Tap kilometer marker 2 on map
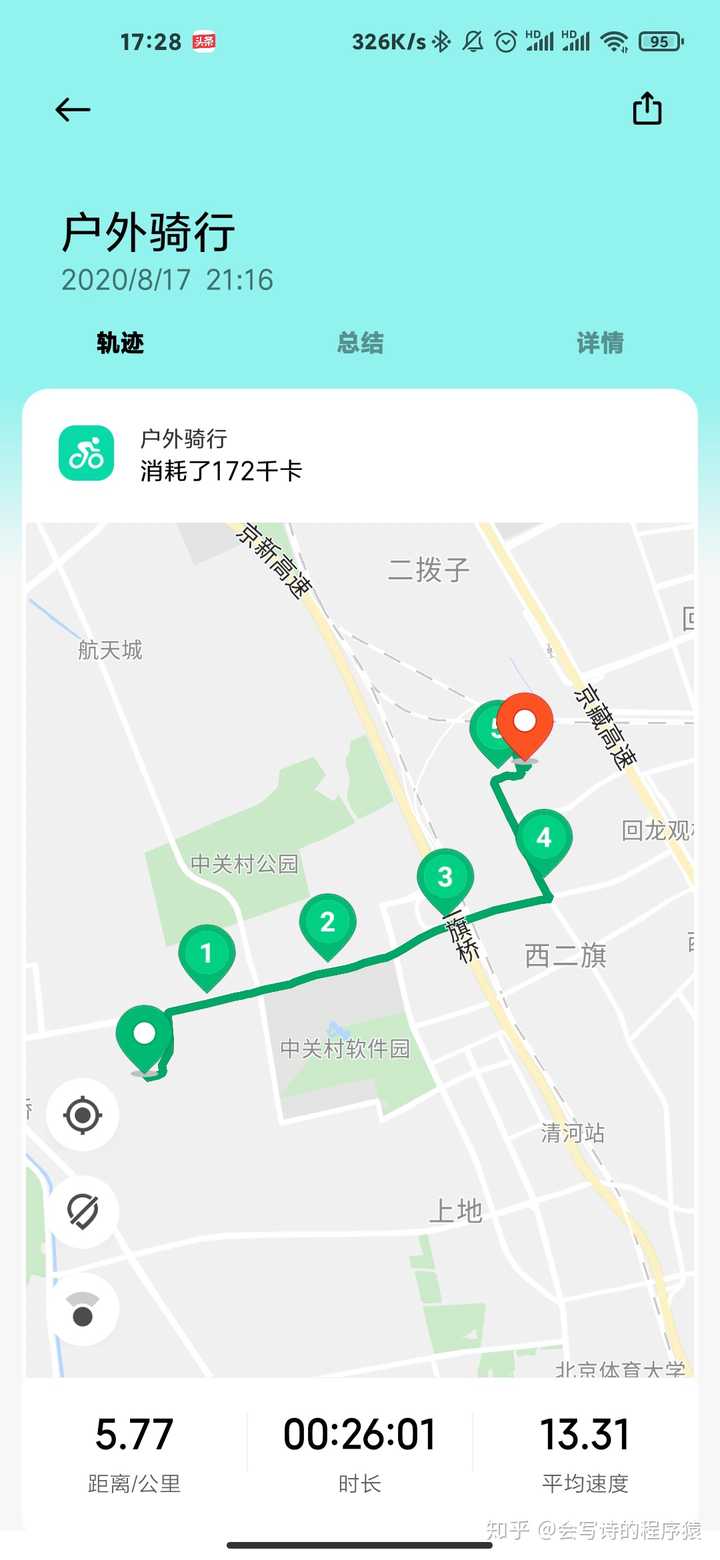This screenshot has height=1560, width=720. click(327, 922)
